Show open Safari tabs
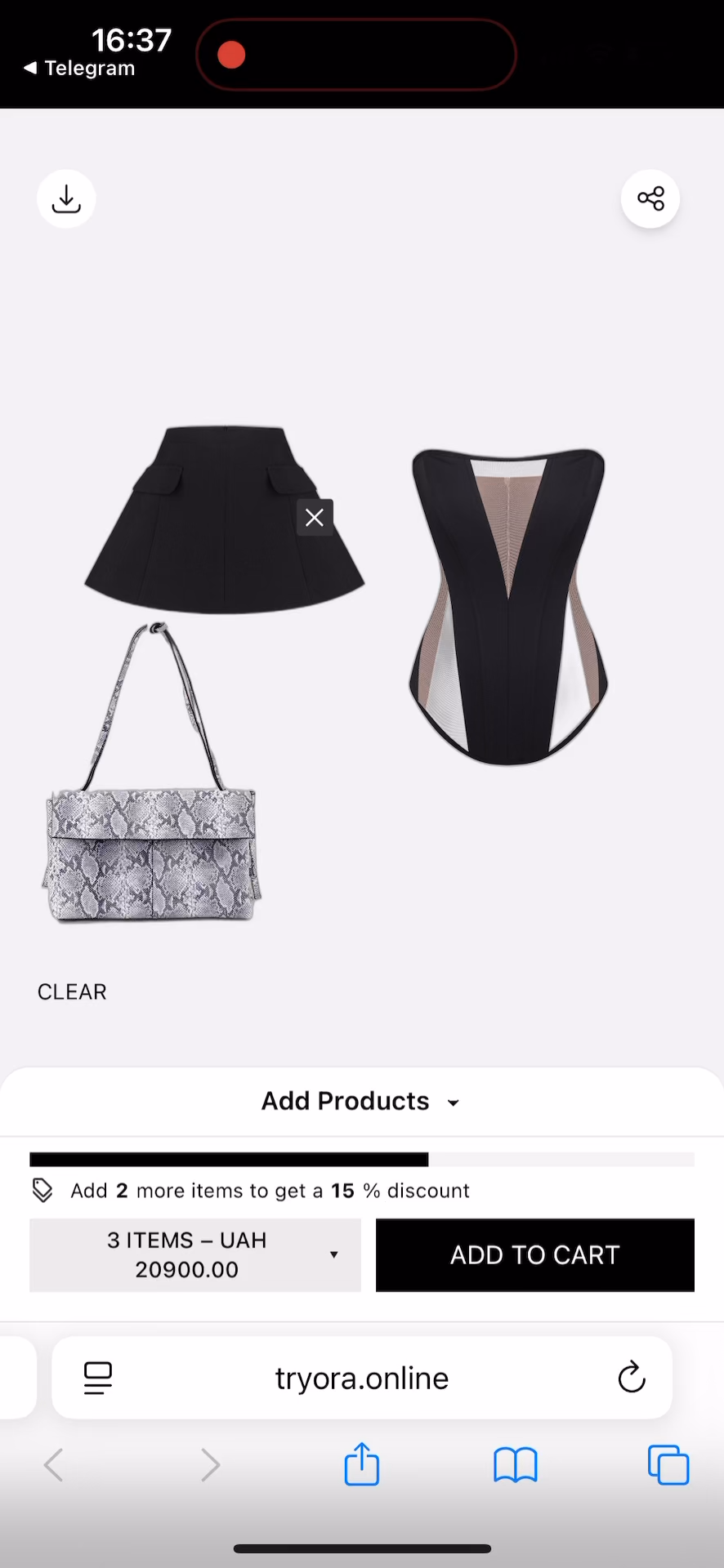Screen dimensions: 724x1568 (668, 1464)
